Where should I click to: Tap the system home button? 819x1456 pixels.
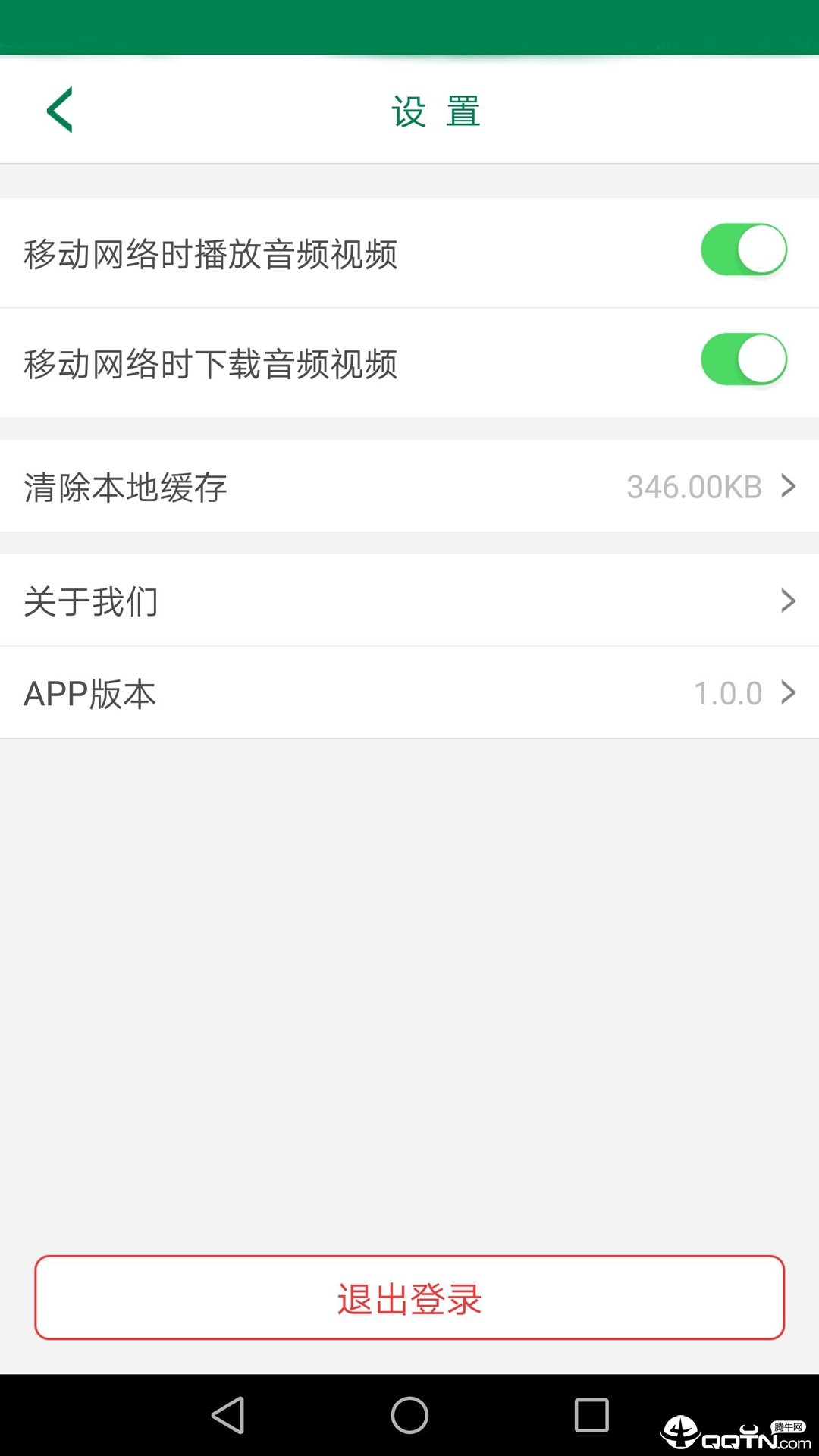tap(409, 1415)
